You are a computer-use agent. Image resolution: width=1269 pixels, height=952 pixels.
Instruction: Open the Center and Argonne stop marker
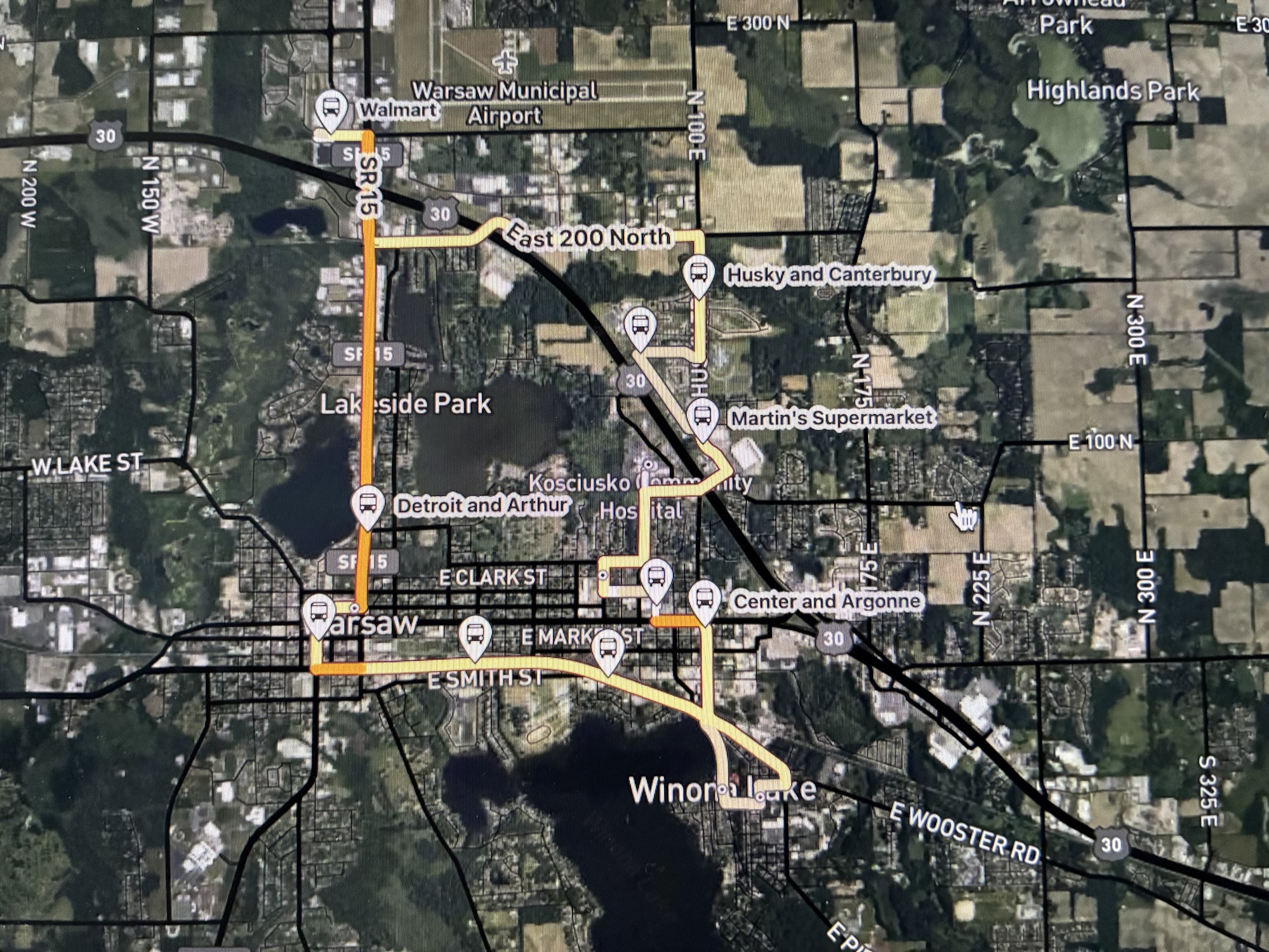704,599
